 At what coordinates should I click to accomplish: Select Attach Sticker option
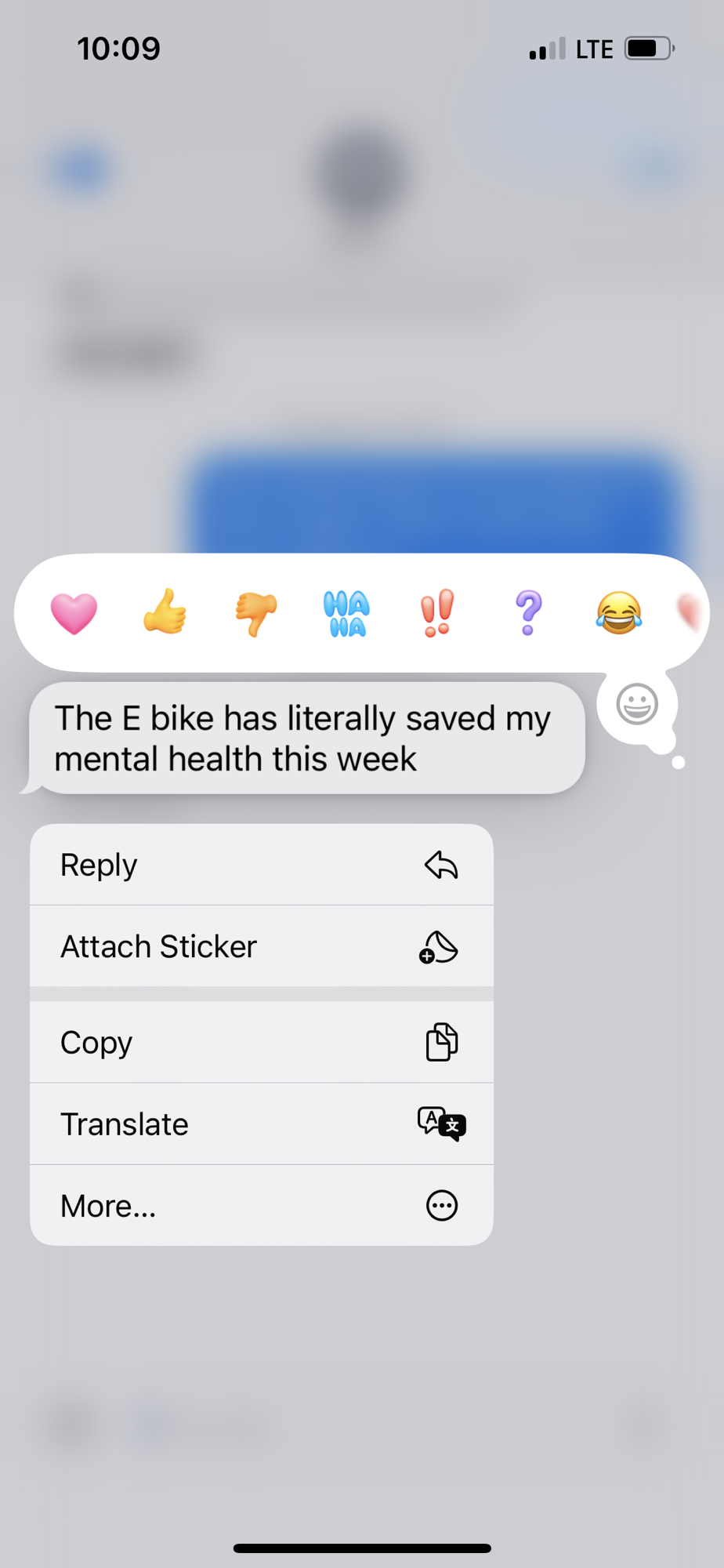pyautogui.click(x=261, y=946)
